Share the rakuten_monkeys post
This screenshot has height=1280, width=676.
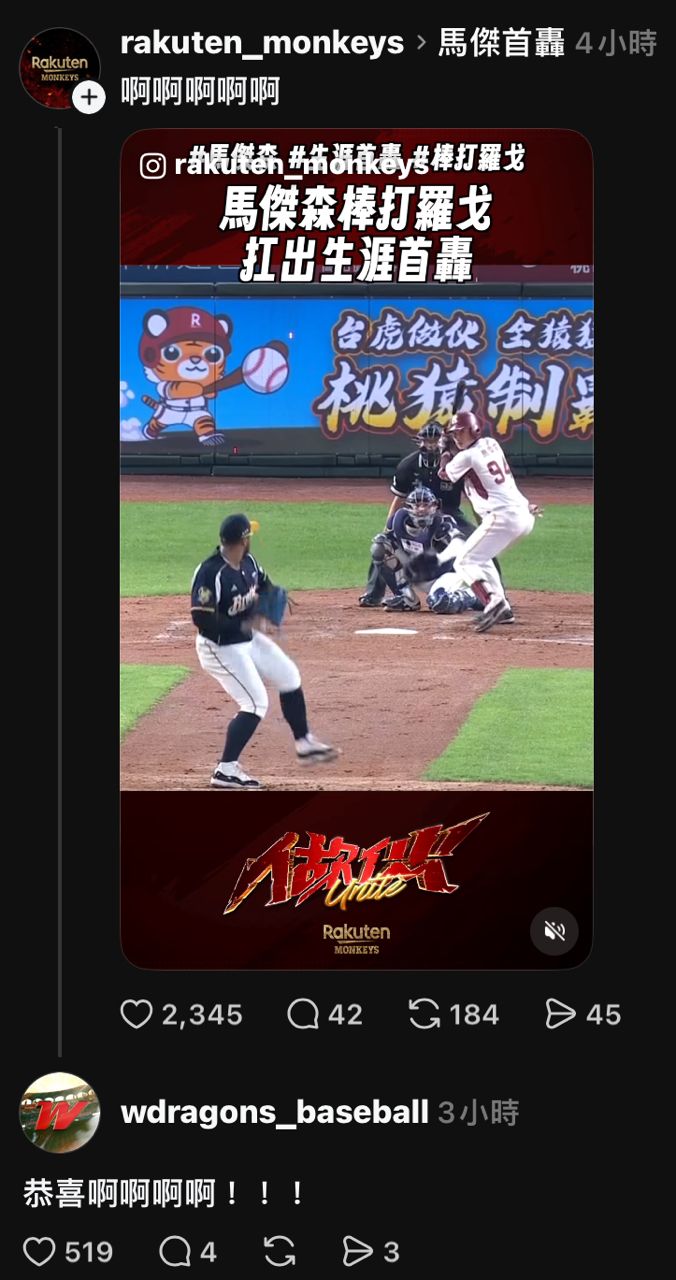pyautogui.click(x=561, y=1014)
